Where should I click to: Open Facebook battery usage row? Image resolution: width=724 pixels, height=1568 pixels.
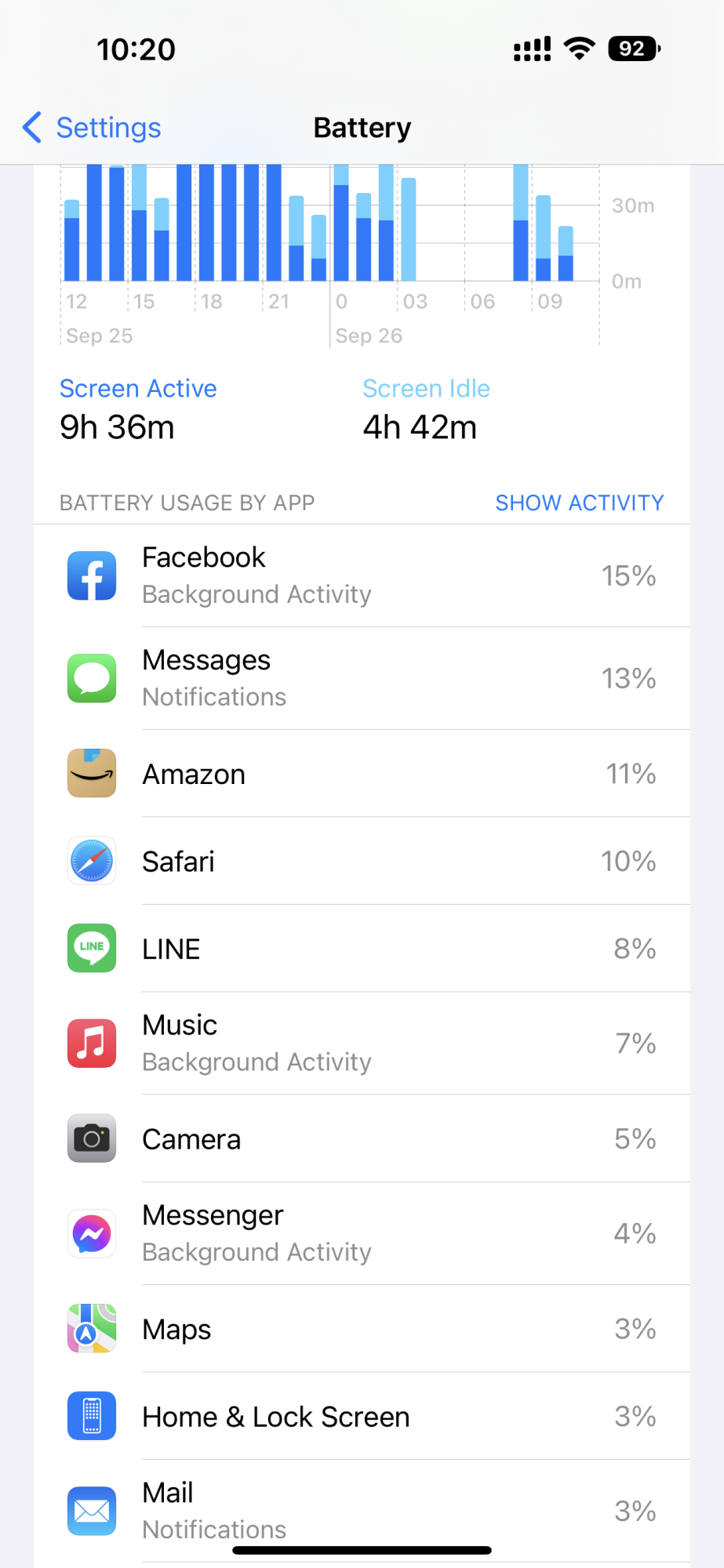[x=362, y=575]
